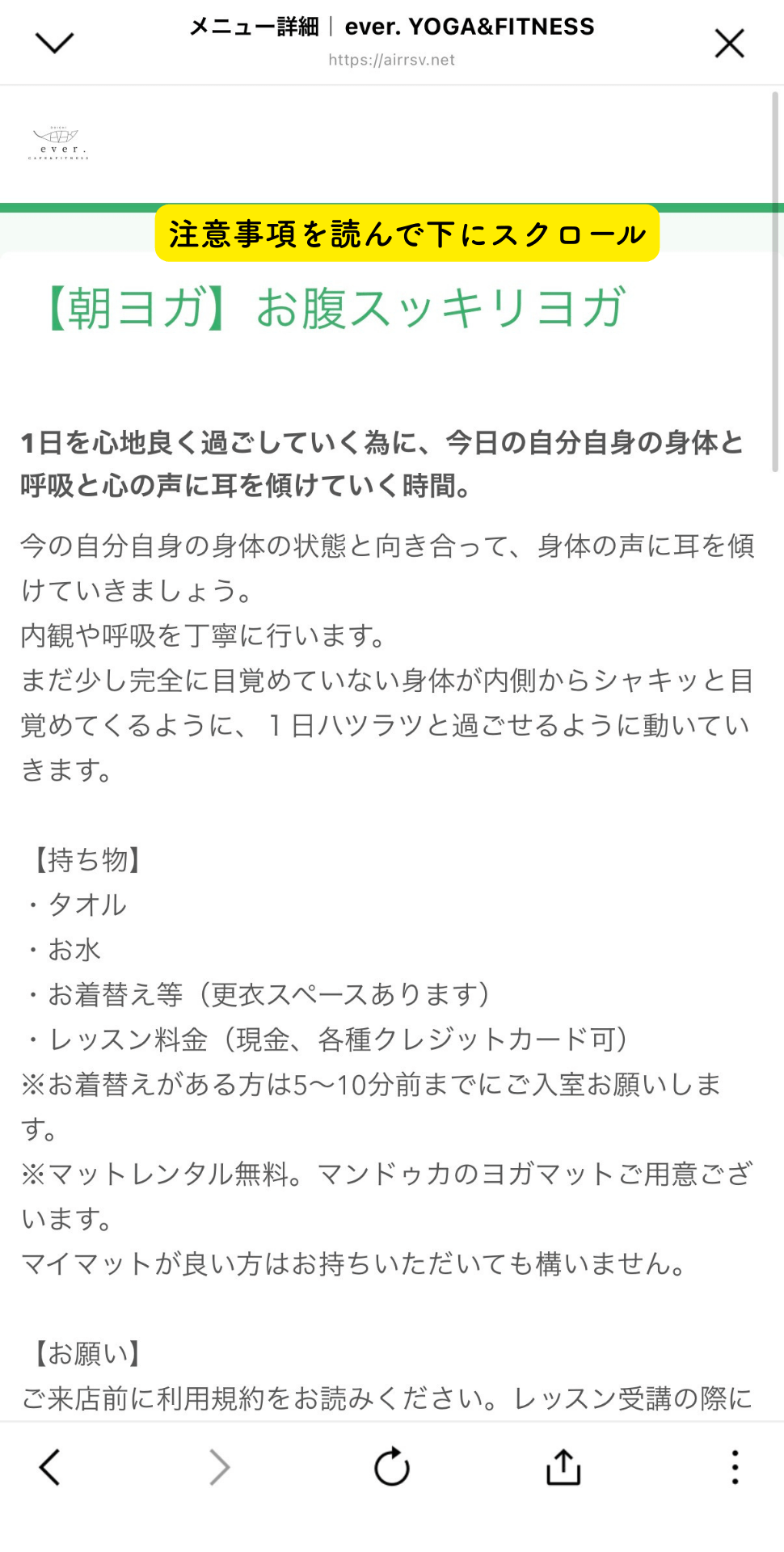Share this page
Image resolution: width=784 pixels, height=1552 pixels.
(x=563, y=1467)
